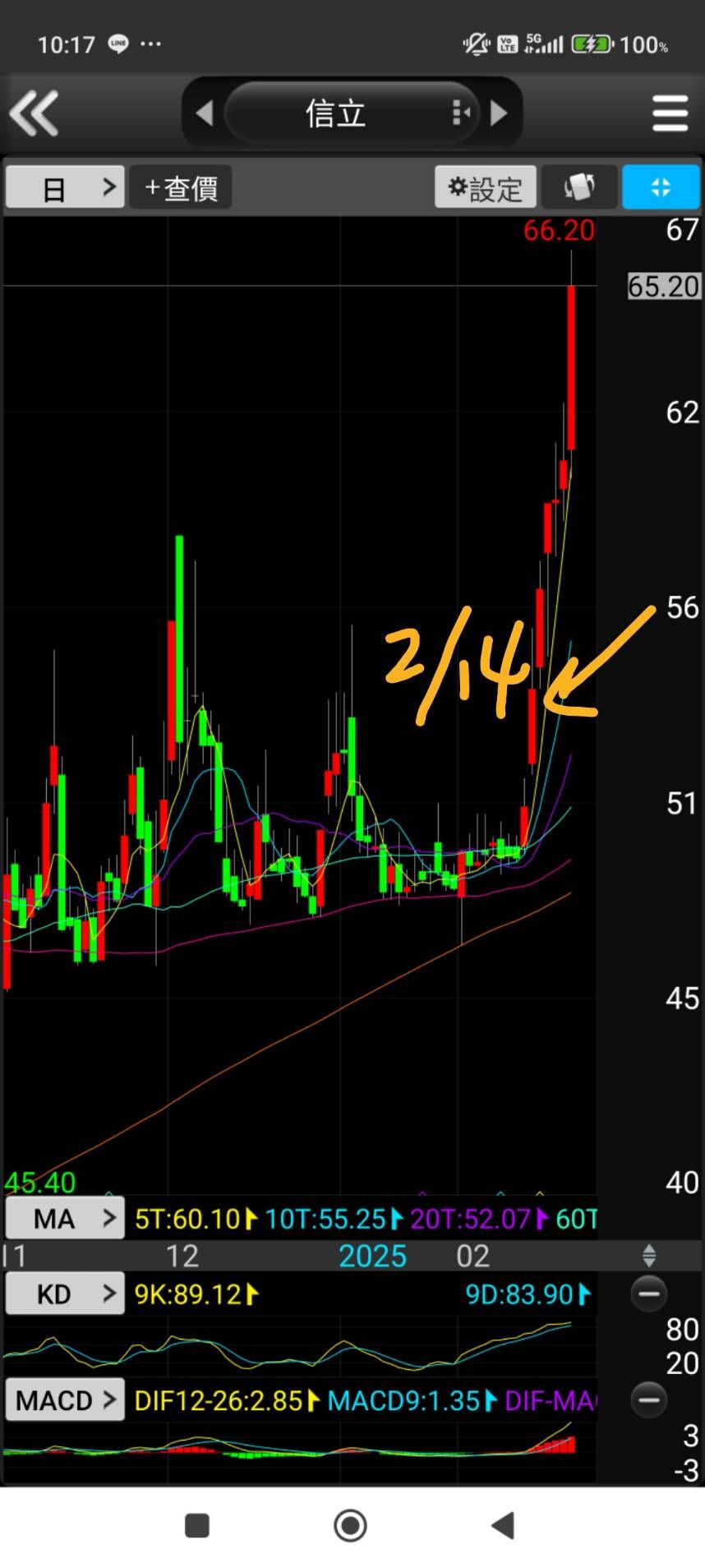
Task: Open the MACD indicator selector
Action: coord(65,1400)
